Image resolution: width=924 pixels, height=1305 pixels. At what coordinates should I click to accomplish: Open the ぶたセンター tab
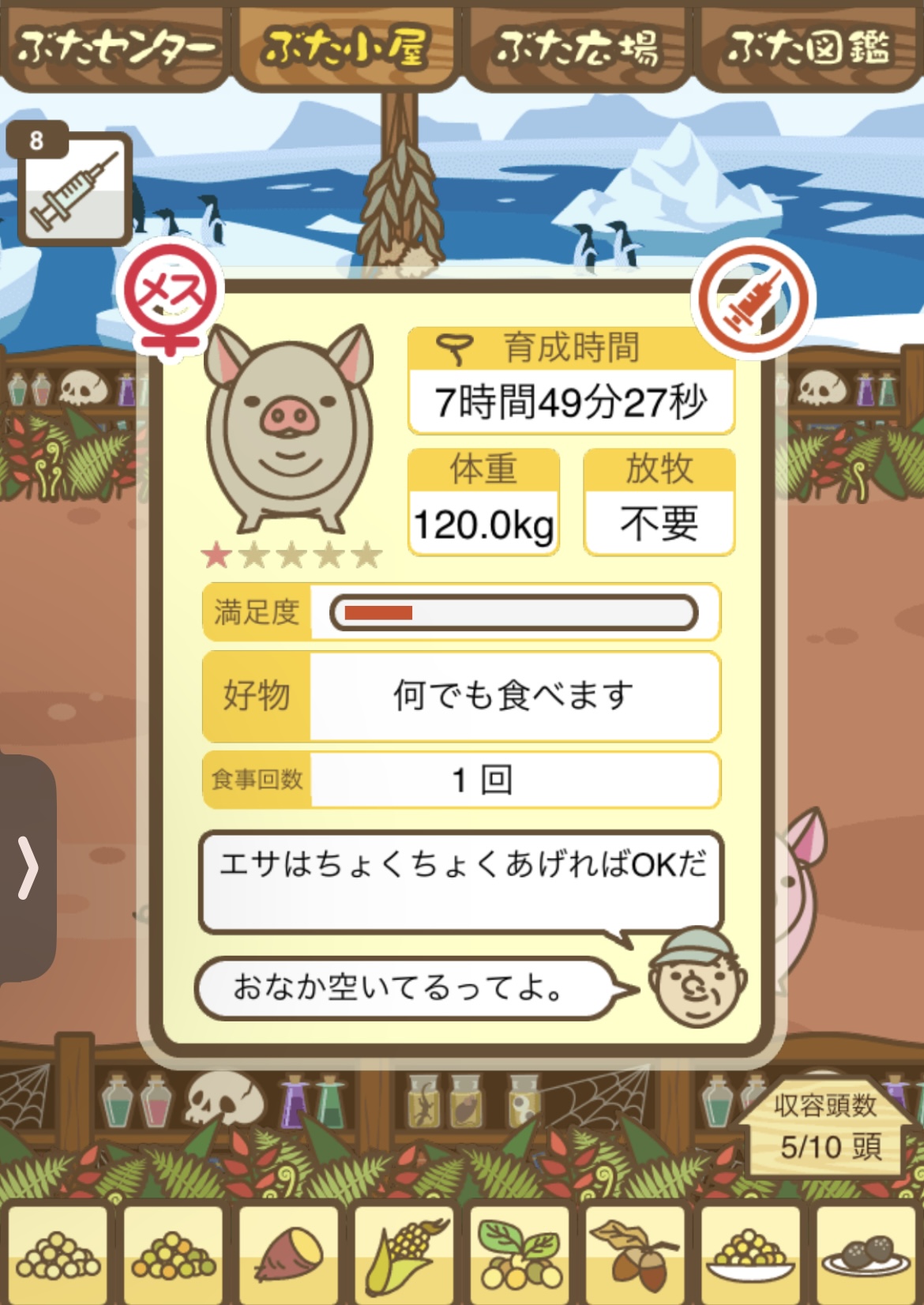tap(115, 47)
